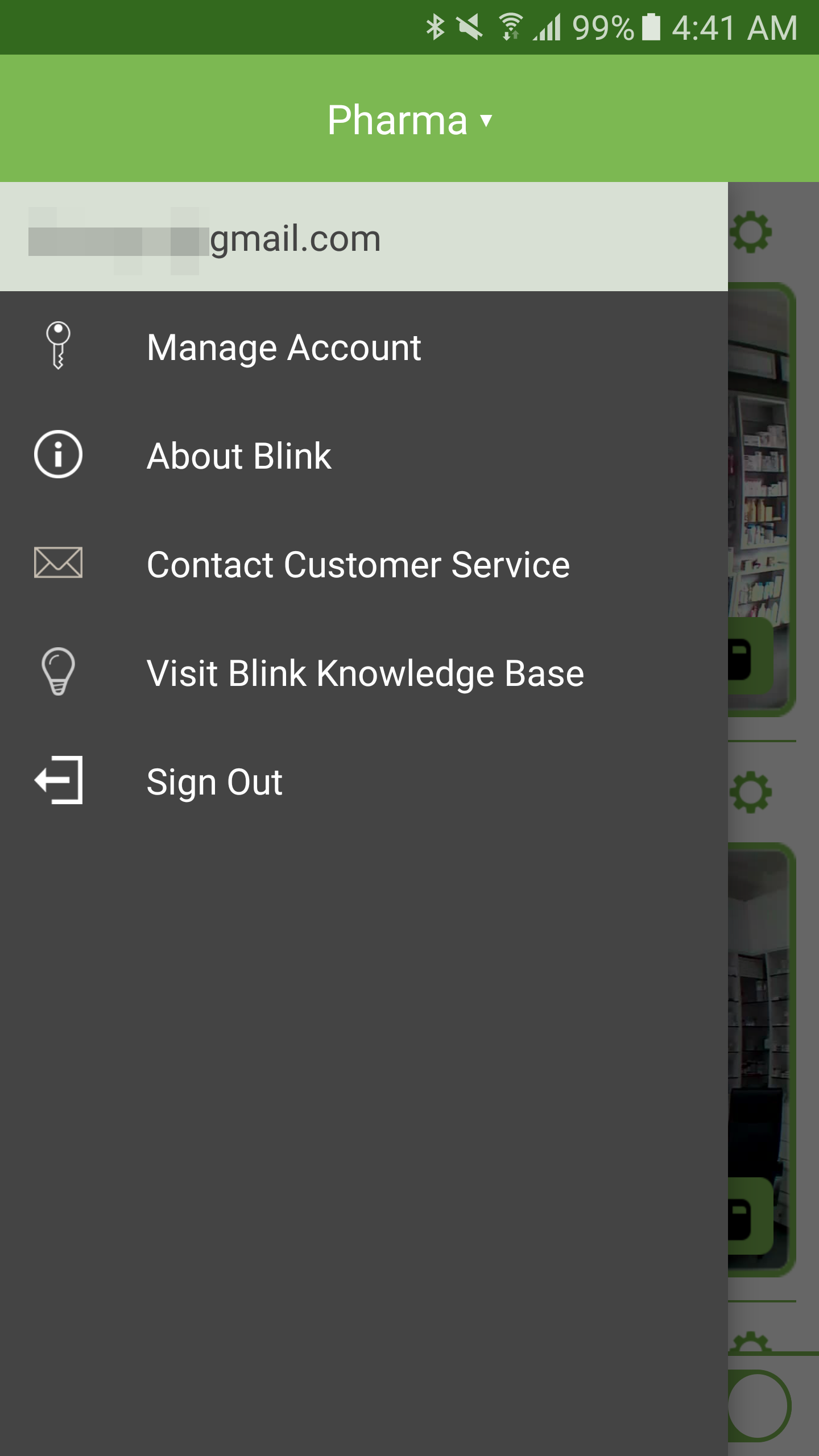The image size is (819, 1456).
Task: Click the About Blink entry
Action: [238, 454]
